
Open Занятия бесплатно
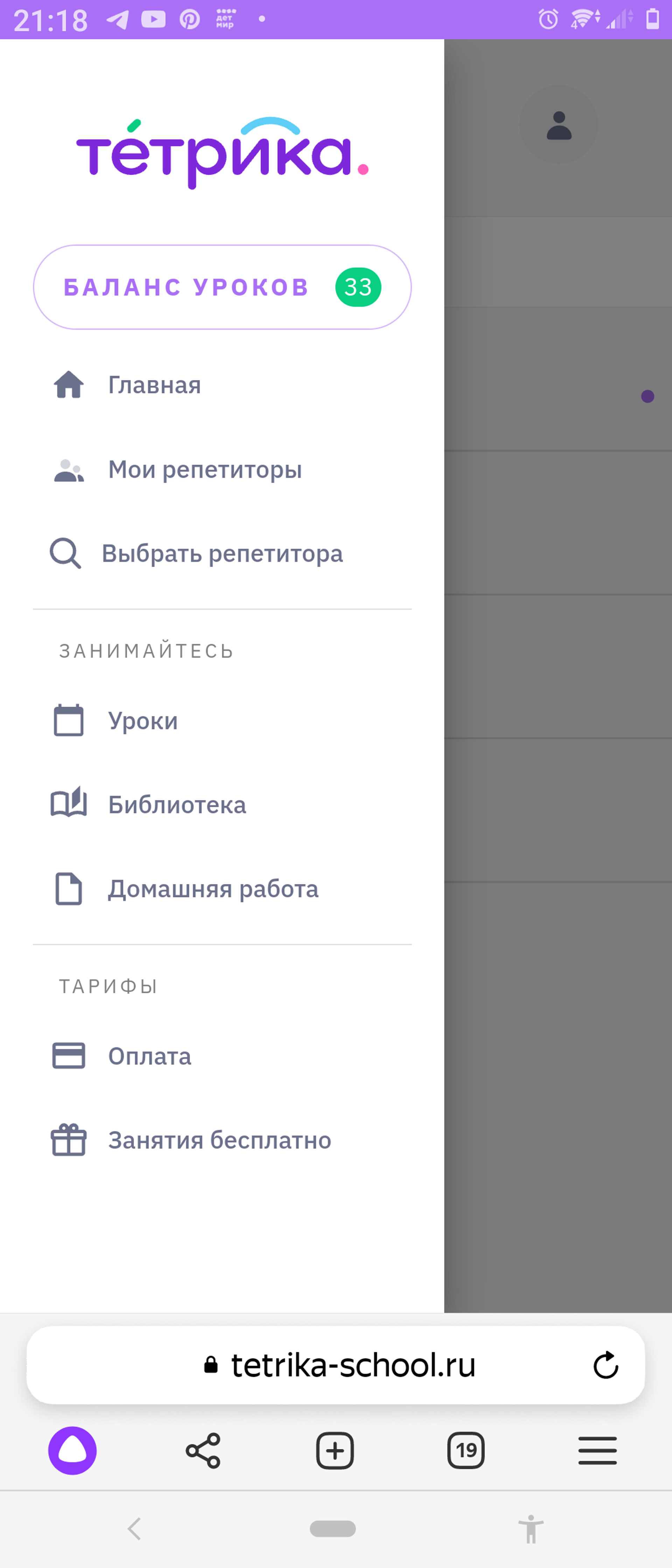219,1140
